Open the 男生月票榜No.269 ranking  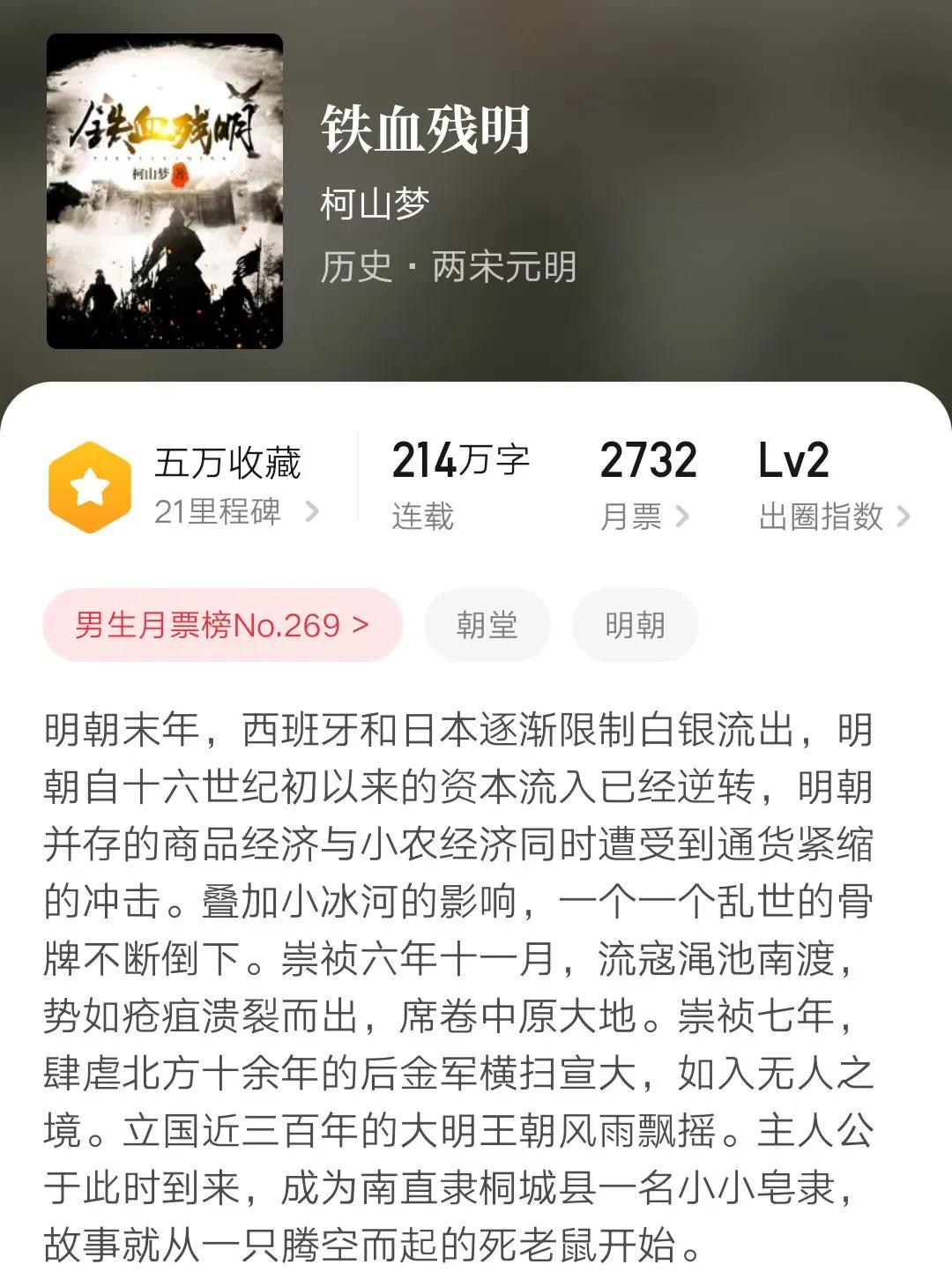click(222, 625)
